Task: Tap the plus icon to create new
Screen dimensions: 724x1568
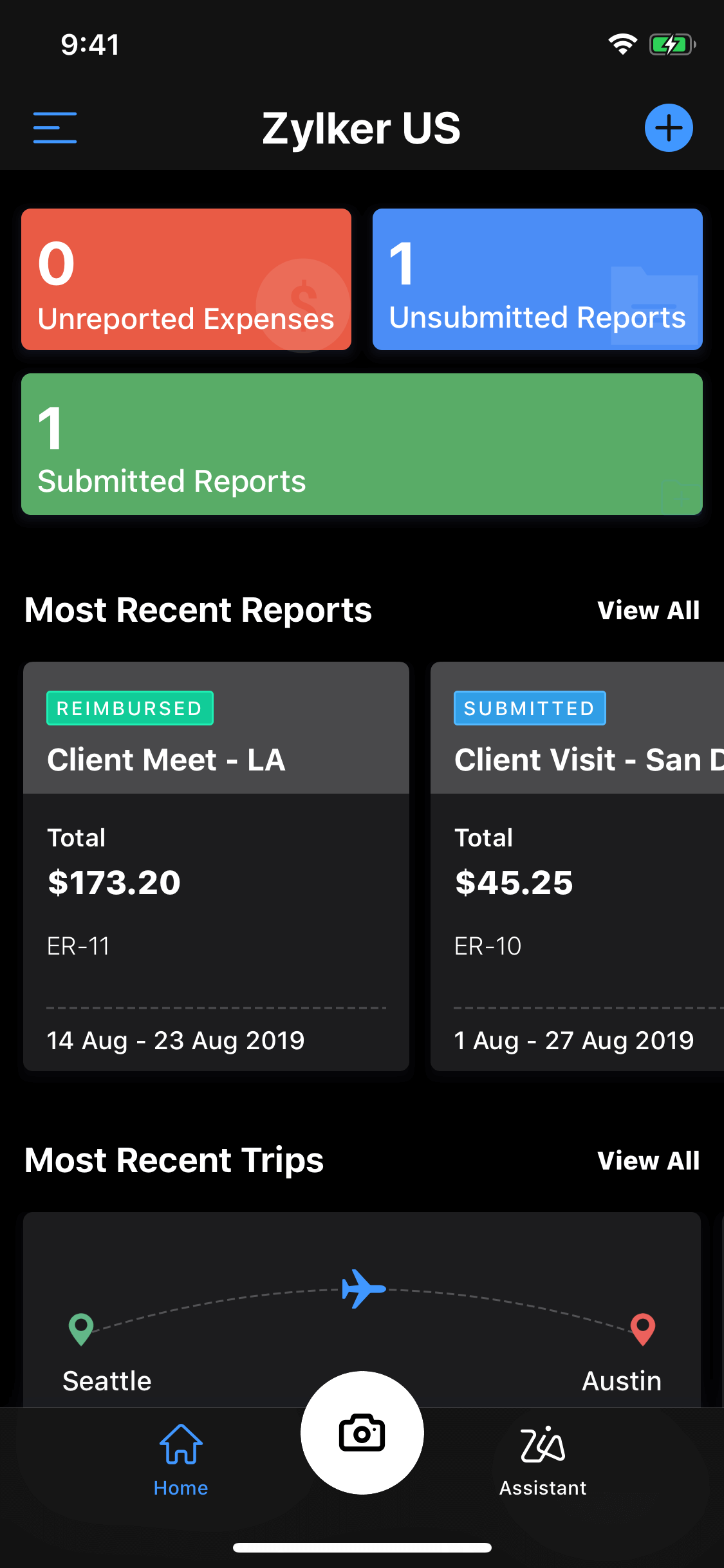Action: 668,127
